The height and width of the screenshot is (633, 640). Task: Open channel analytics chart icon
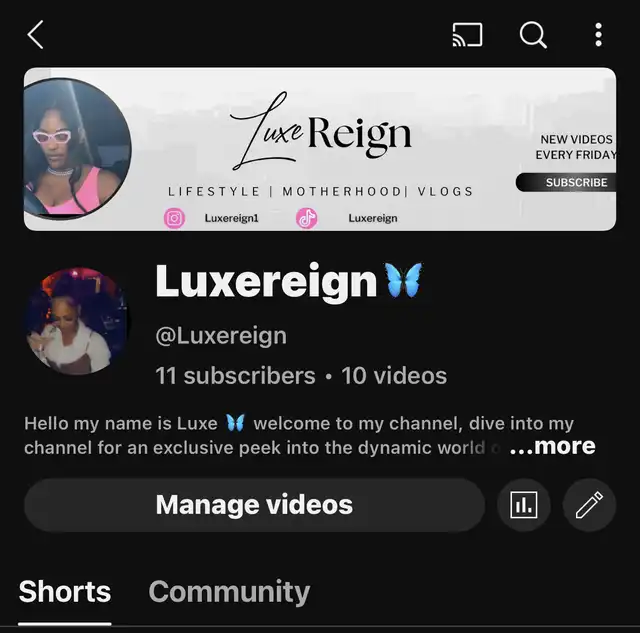click(x=523, y=505)
